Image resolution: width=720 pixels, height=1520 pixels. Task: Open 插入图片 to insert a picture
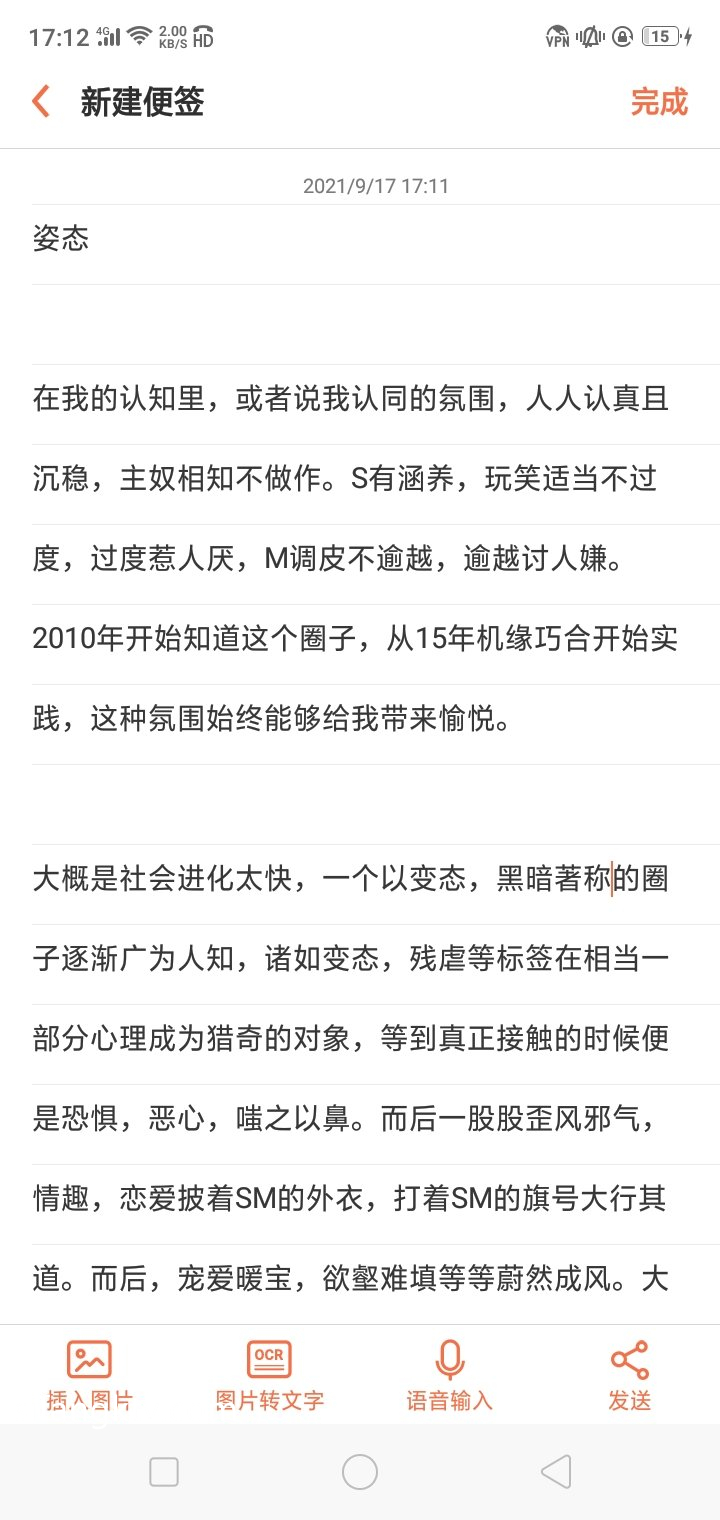coord(89,1375)
